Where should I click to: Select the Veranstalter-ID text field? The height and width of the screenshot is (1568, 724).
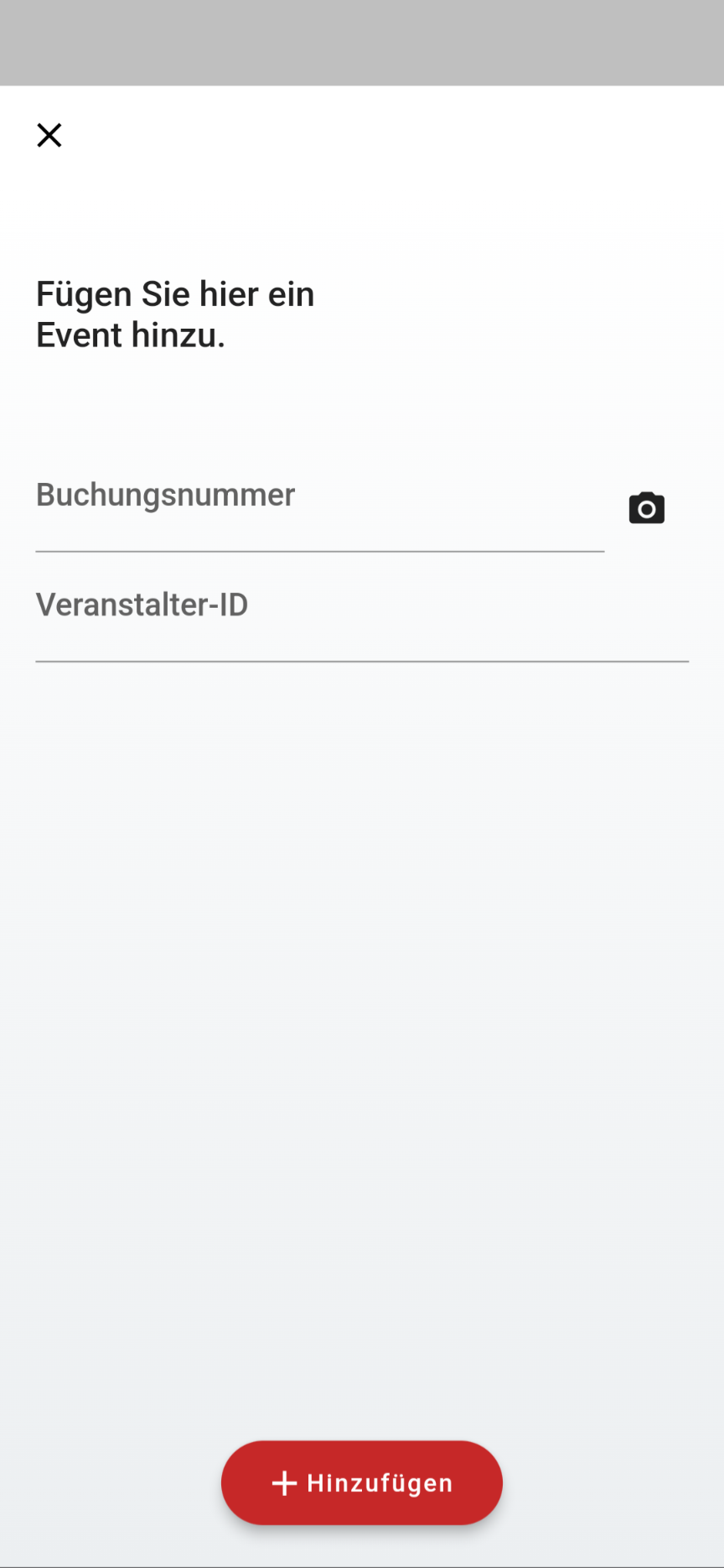click(x=360, y=629)
